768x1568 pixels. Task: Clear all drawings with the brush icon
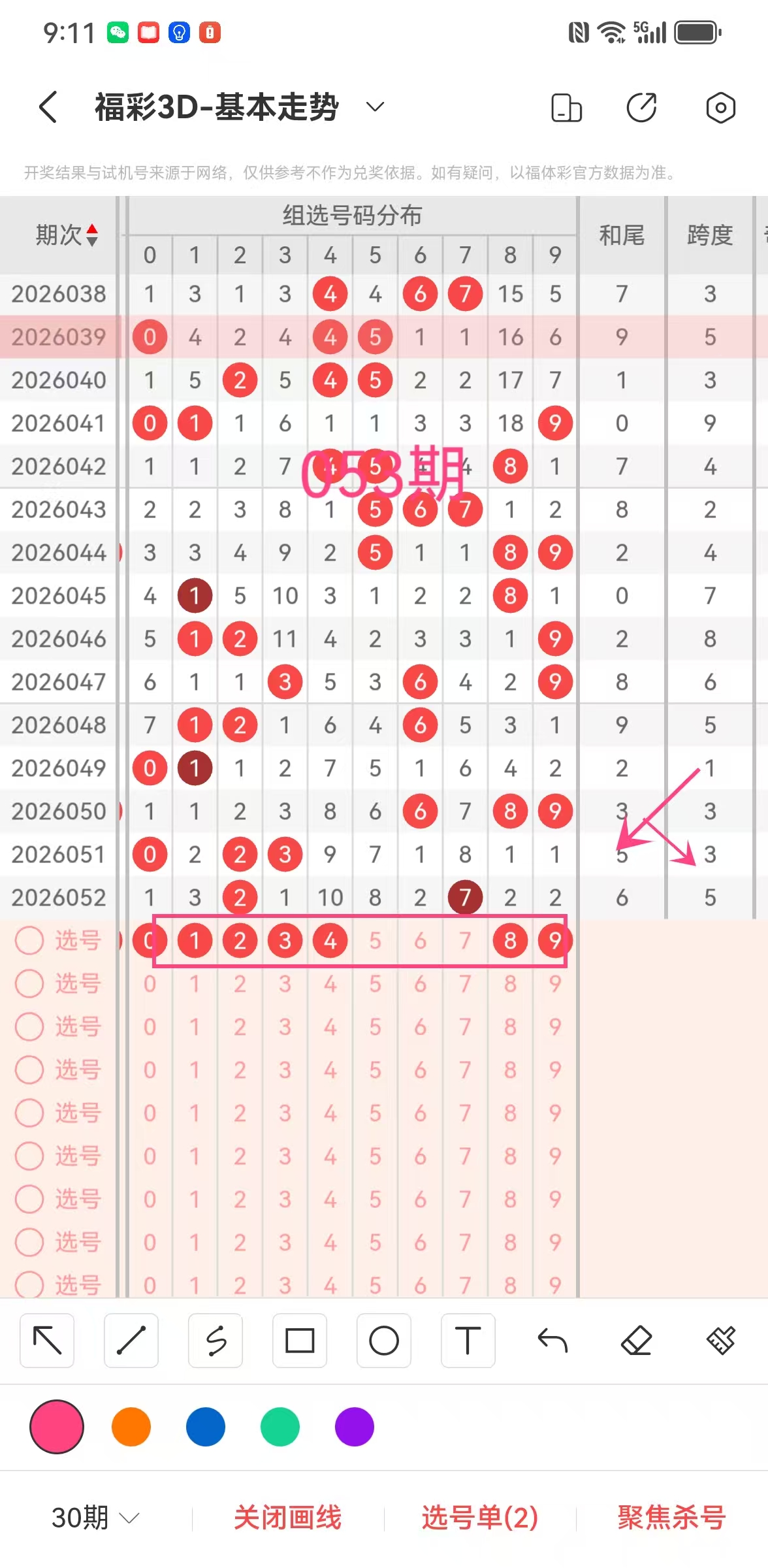point(720,1341)
